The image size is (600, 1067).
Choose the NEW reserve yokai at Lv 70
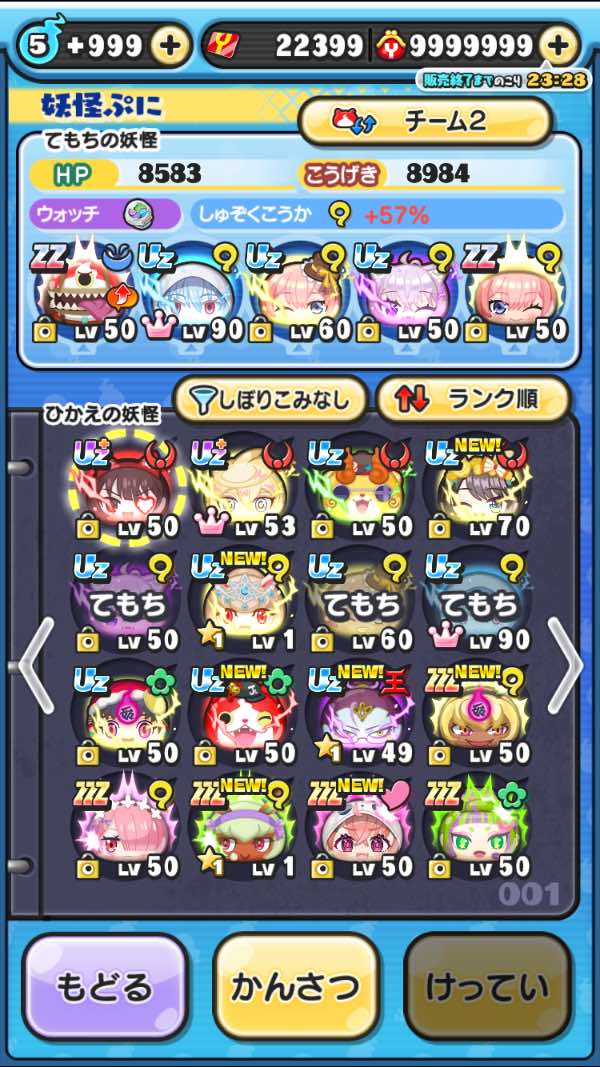point(476,488)
